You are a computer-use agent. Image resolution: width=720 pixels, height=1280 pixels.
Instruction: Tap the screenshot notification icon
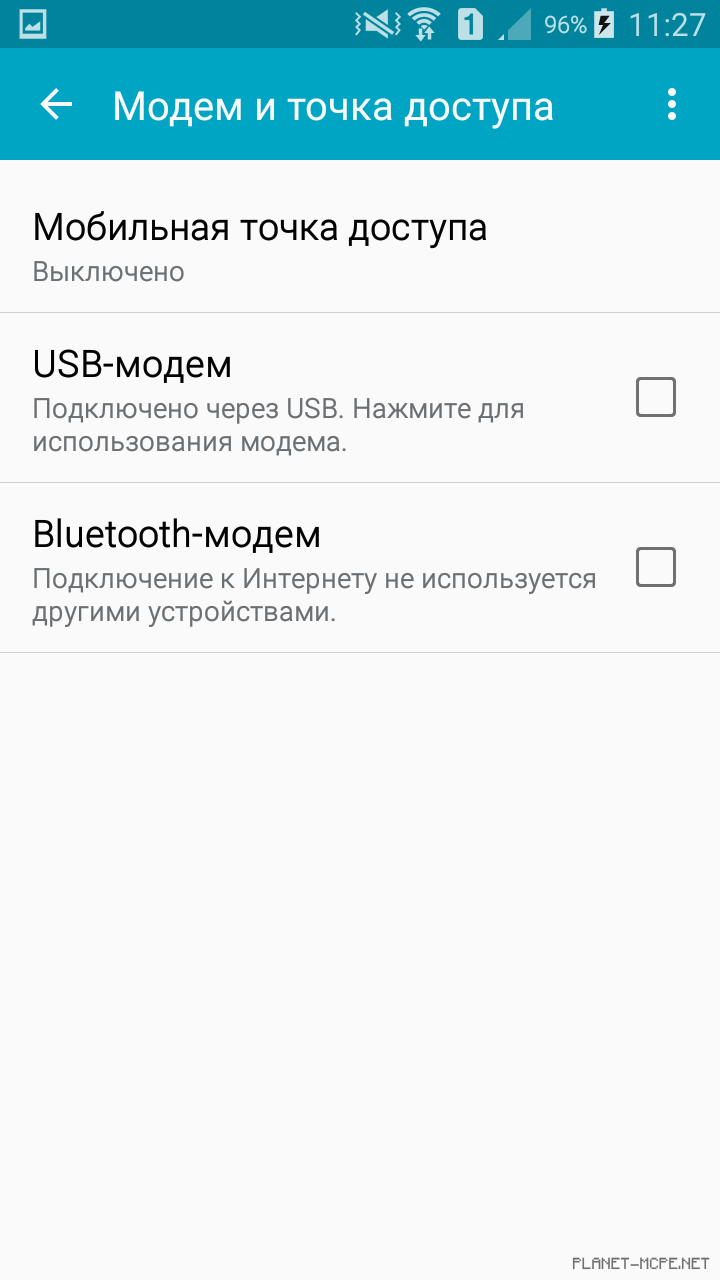click(34, 24)
